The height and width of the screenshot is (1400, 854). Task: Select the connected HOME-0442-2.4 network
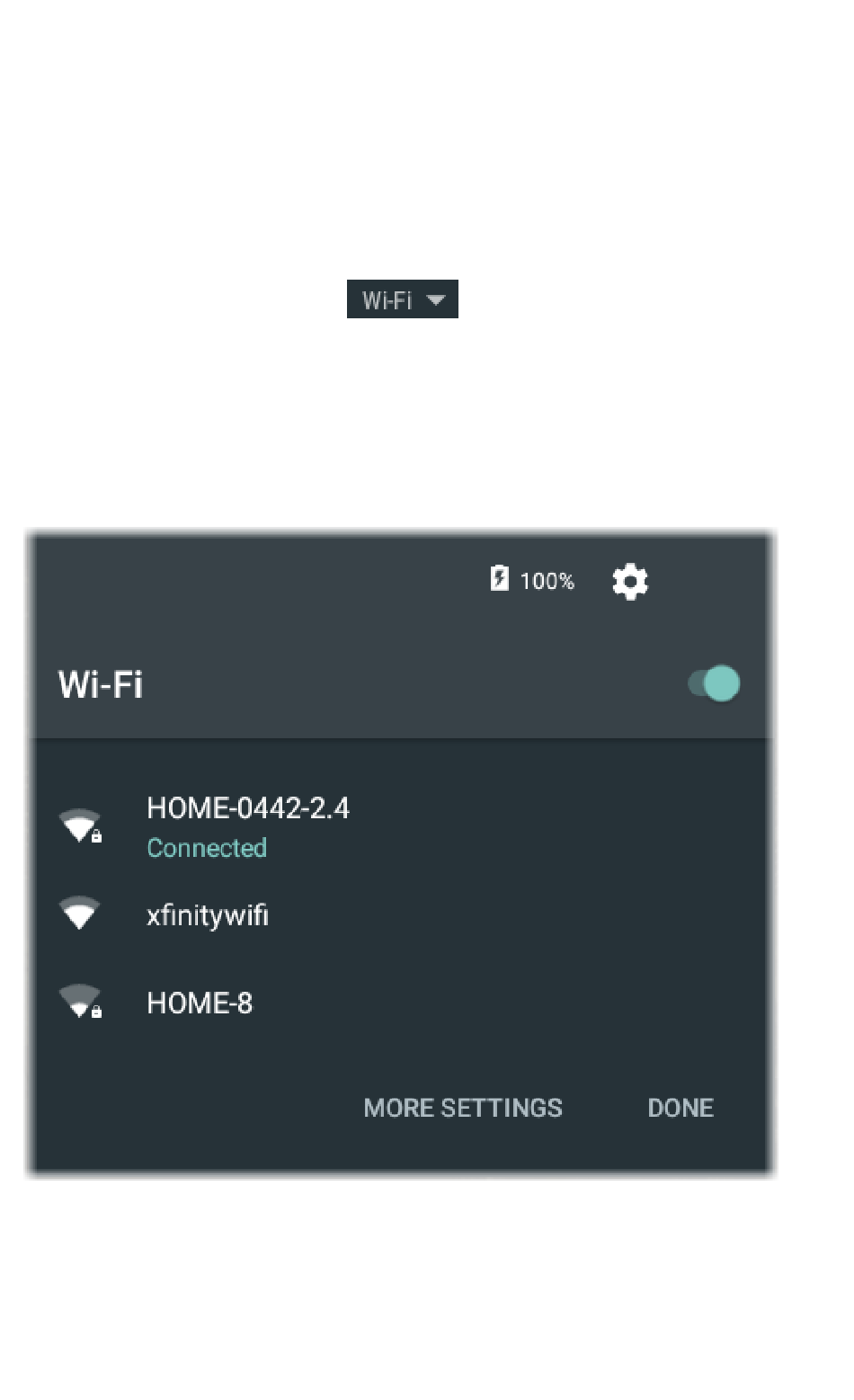(x=400, y=826)
